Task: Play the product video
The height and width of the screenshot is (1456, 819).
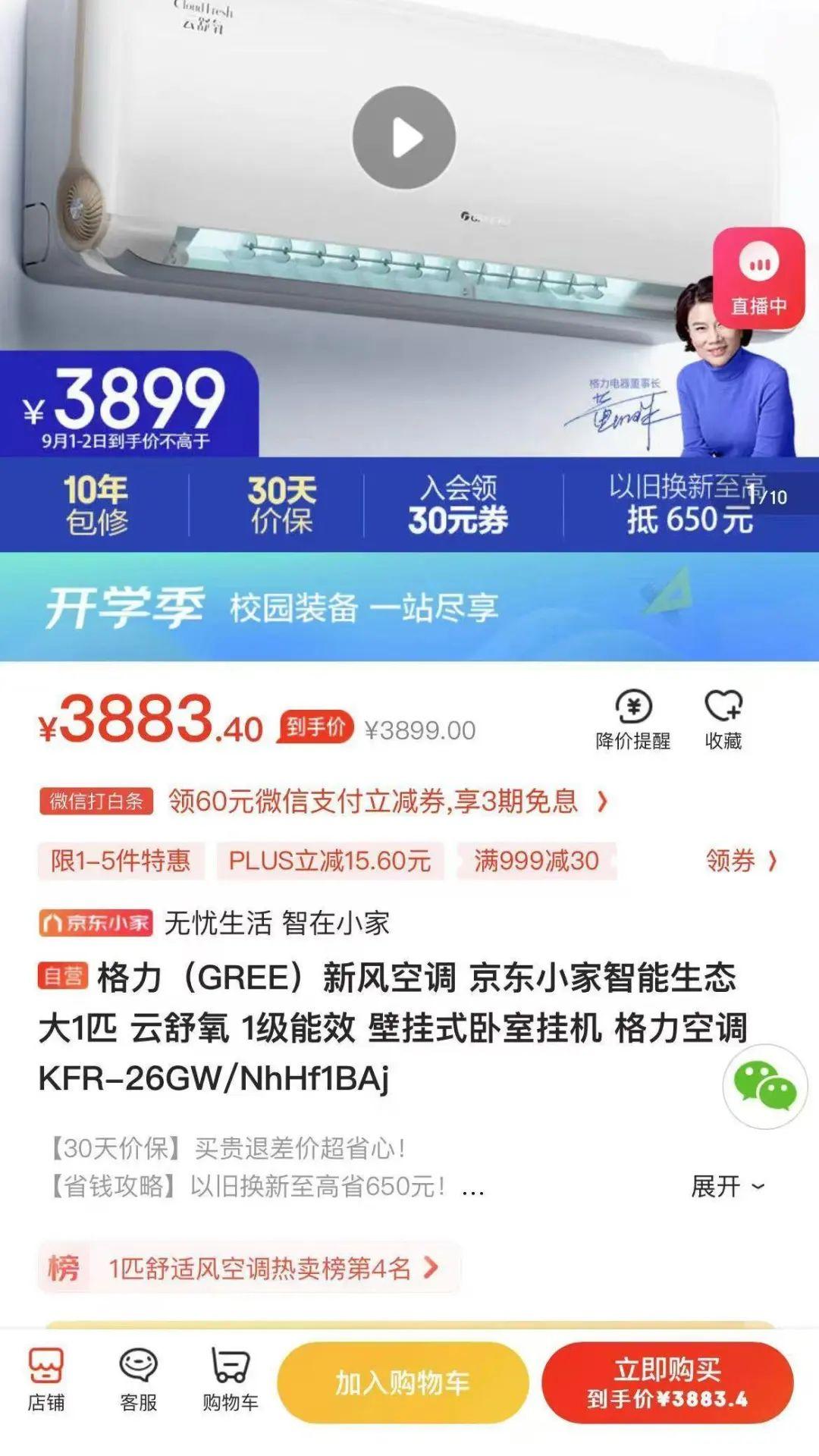Action: point(404,137)
